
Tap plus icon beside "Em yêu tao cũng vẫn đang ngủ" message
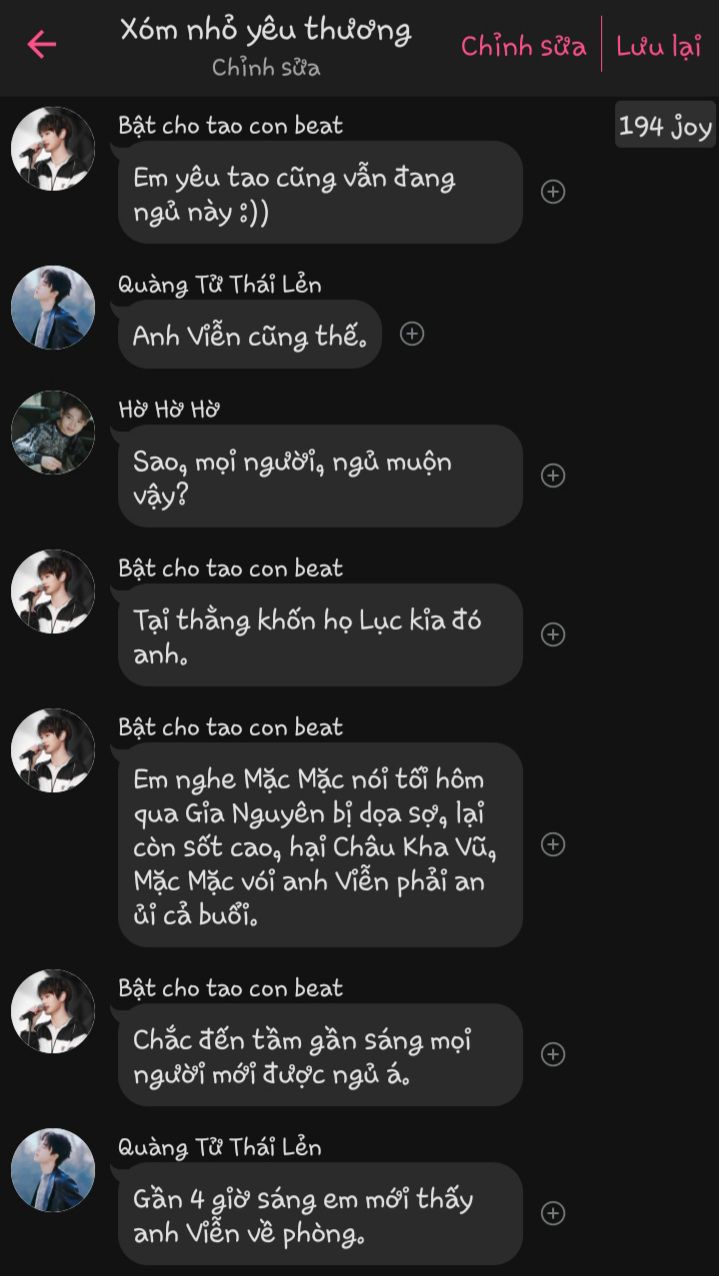point(553,192)
